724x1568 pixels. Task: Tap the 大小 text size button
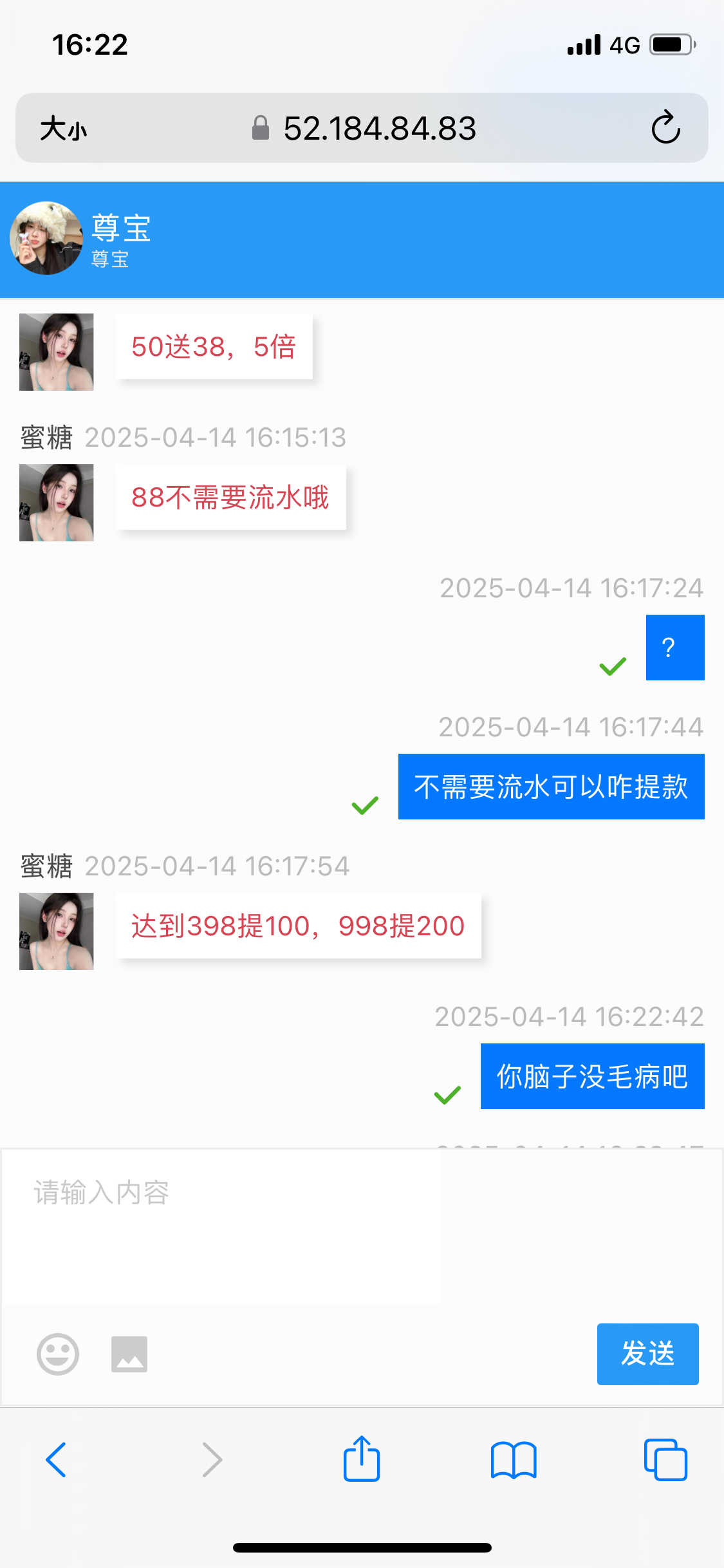click(x=63, y=128)
